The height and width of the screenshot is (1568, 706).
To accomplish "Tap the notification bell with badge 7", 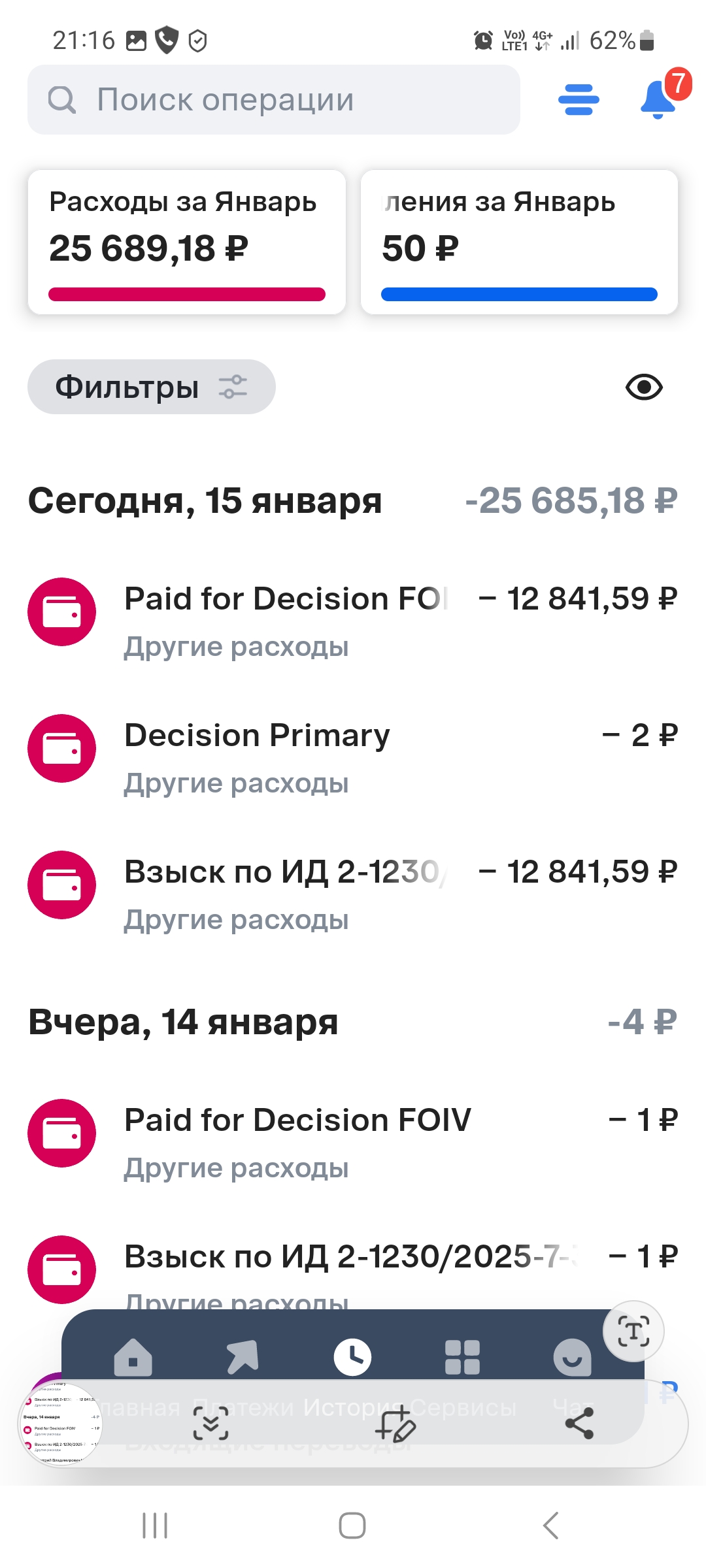I will pos(656,99).
